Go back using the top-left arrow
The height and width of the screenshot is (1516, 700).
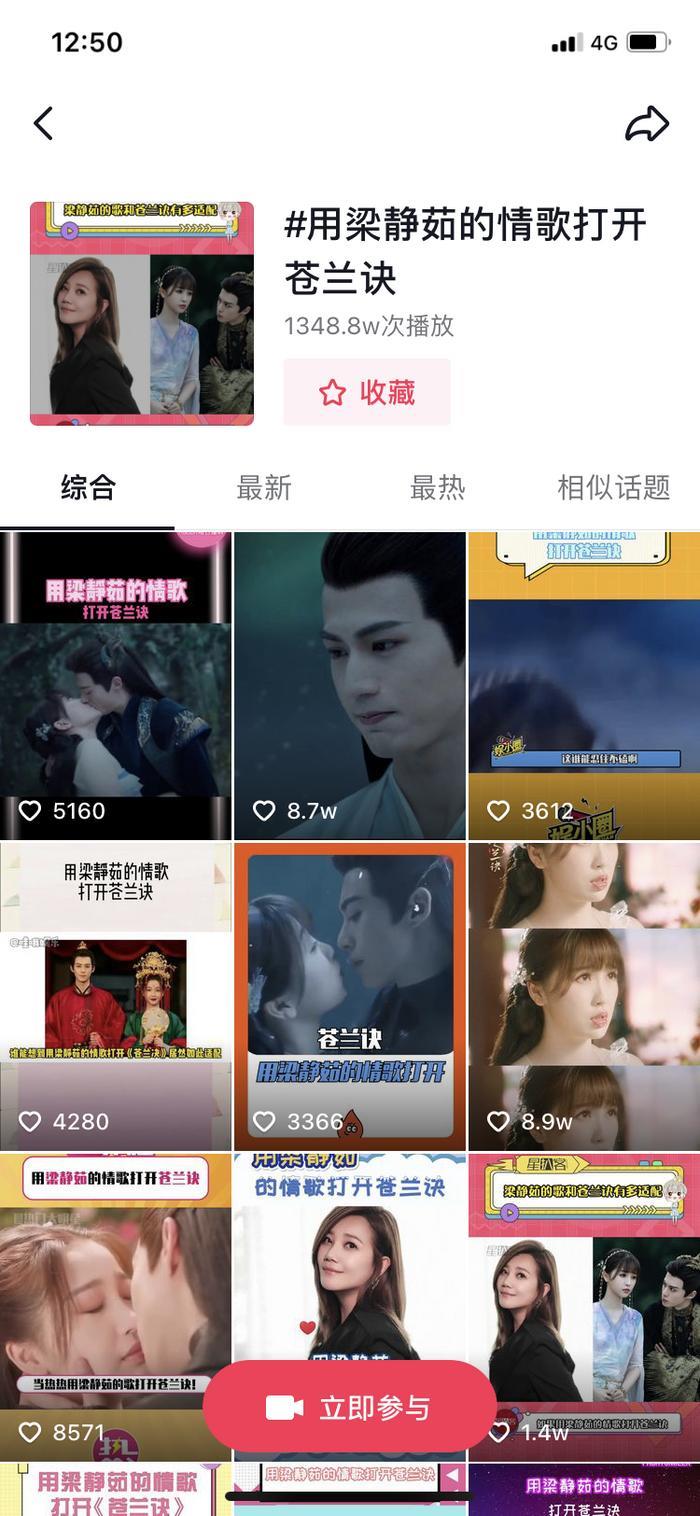point(43,124)
